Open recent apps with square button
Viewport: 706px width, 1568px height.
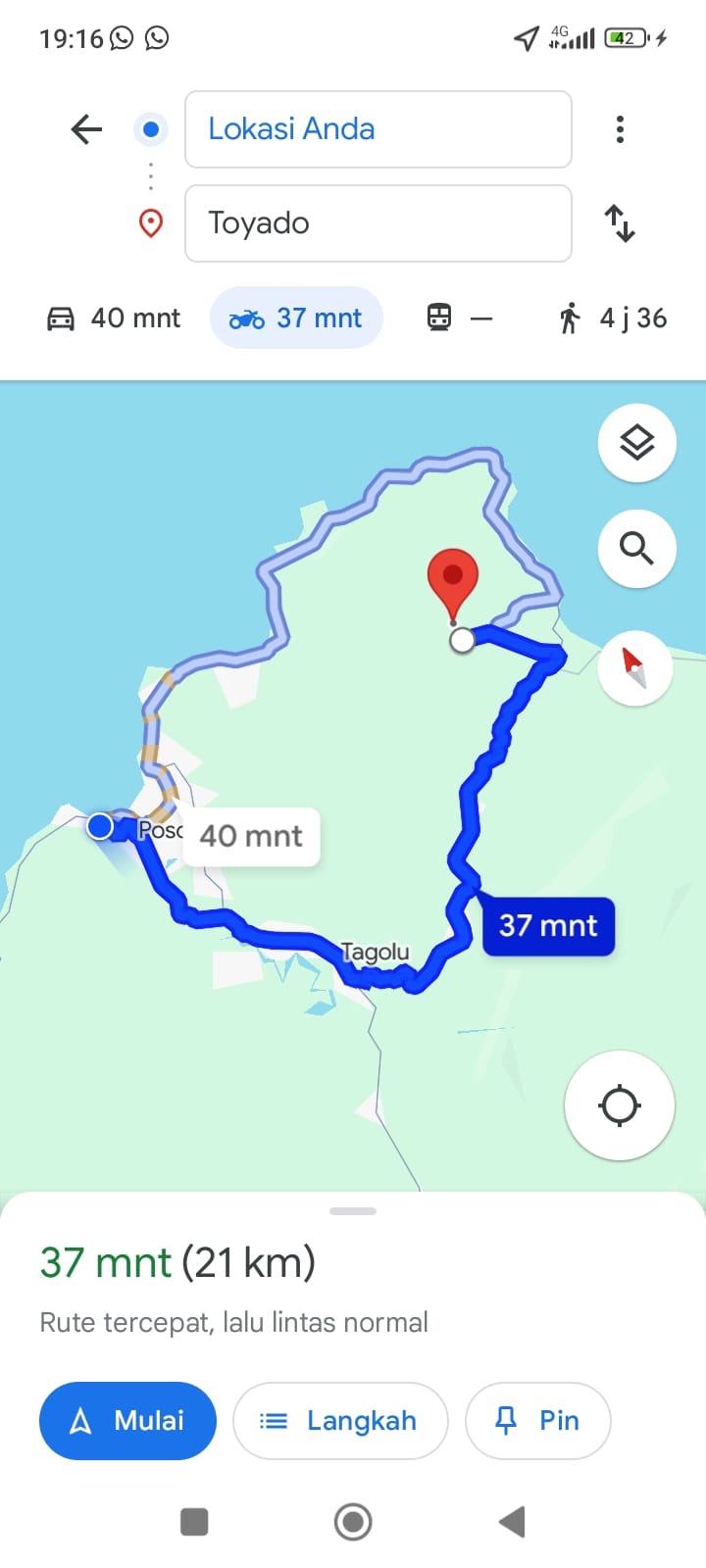pos(194,1522)
